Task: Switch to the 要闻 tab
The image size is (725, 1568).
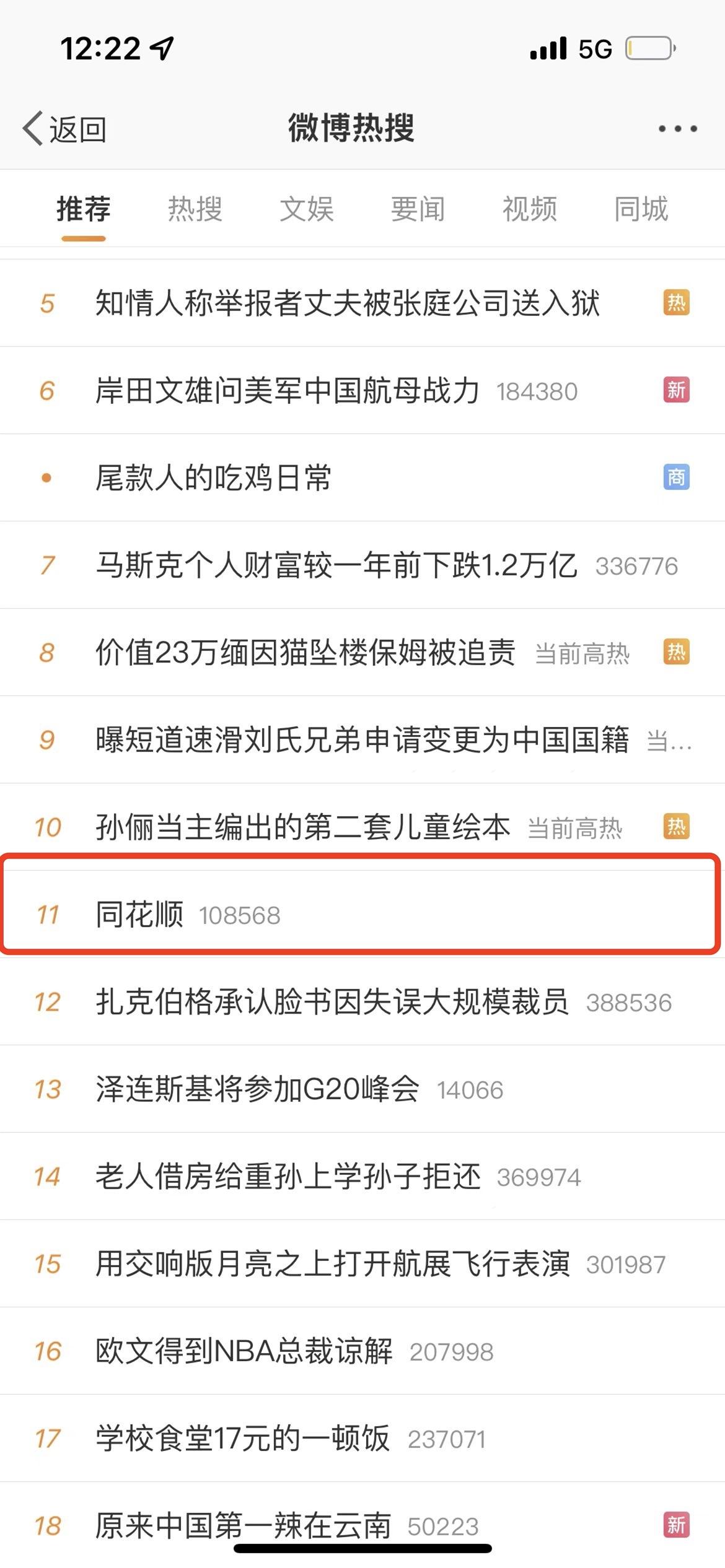Action: [418, 209]
